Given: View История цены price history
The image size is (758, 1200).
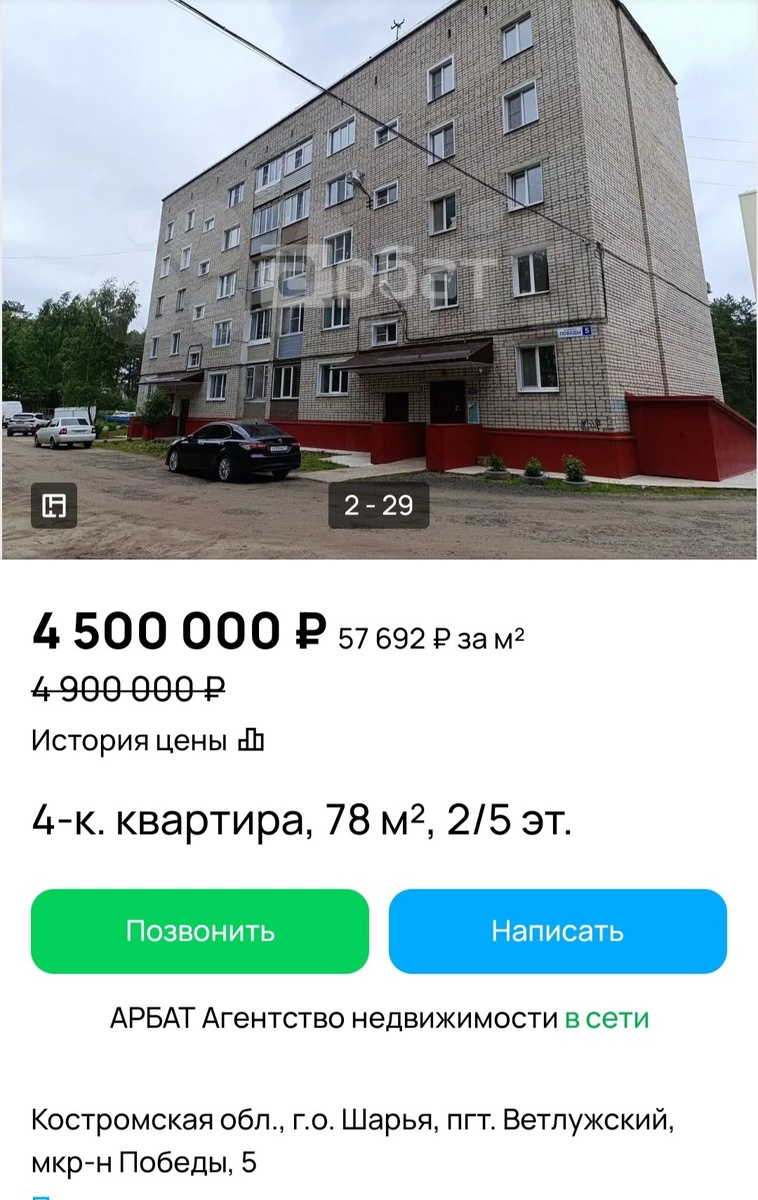Looking at the screenshot, I should click(x=148, y=741).
